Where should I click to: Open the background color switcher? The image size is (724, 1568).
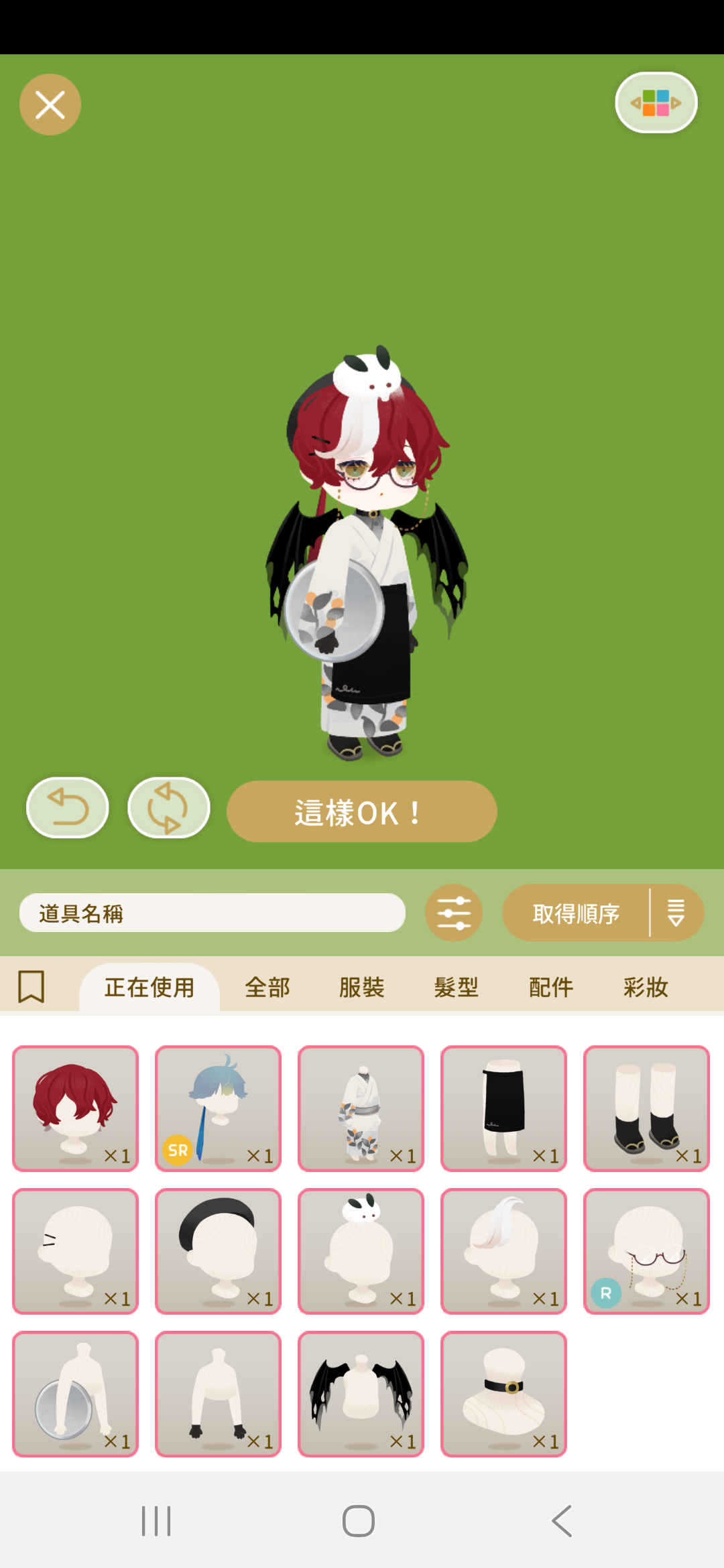tap(656, 103)
